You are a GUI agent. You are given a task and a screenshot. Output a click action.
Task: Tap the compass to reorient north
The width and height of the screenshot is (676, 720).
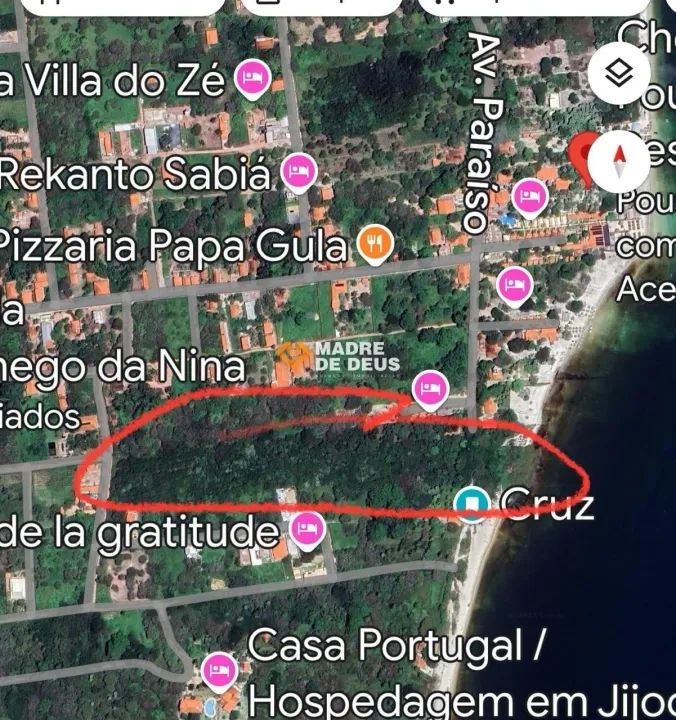(620, 157)
